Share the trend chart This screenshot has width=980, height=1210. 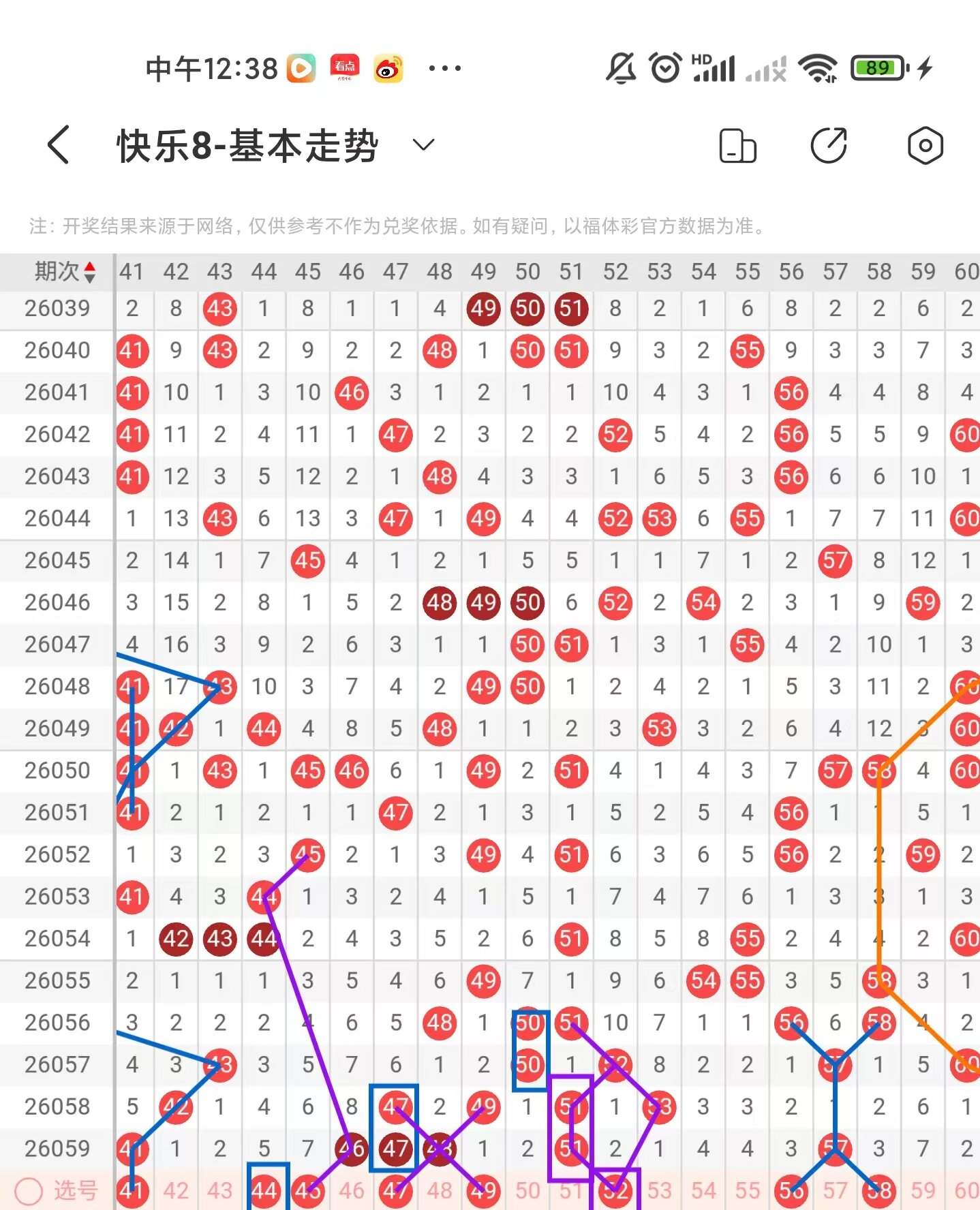tap(829, 145)
